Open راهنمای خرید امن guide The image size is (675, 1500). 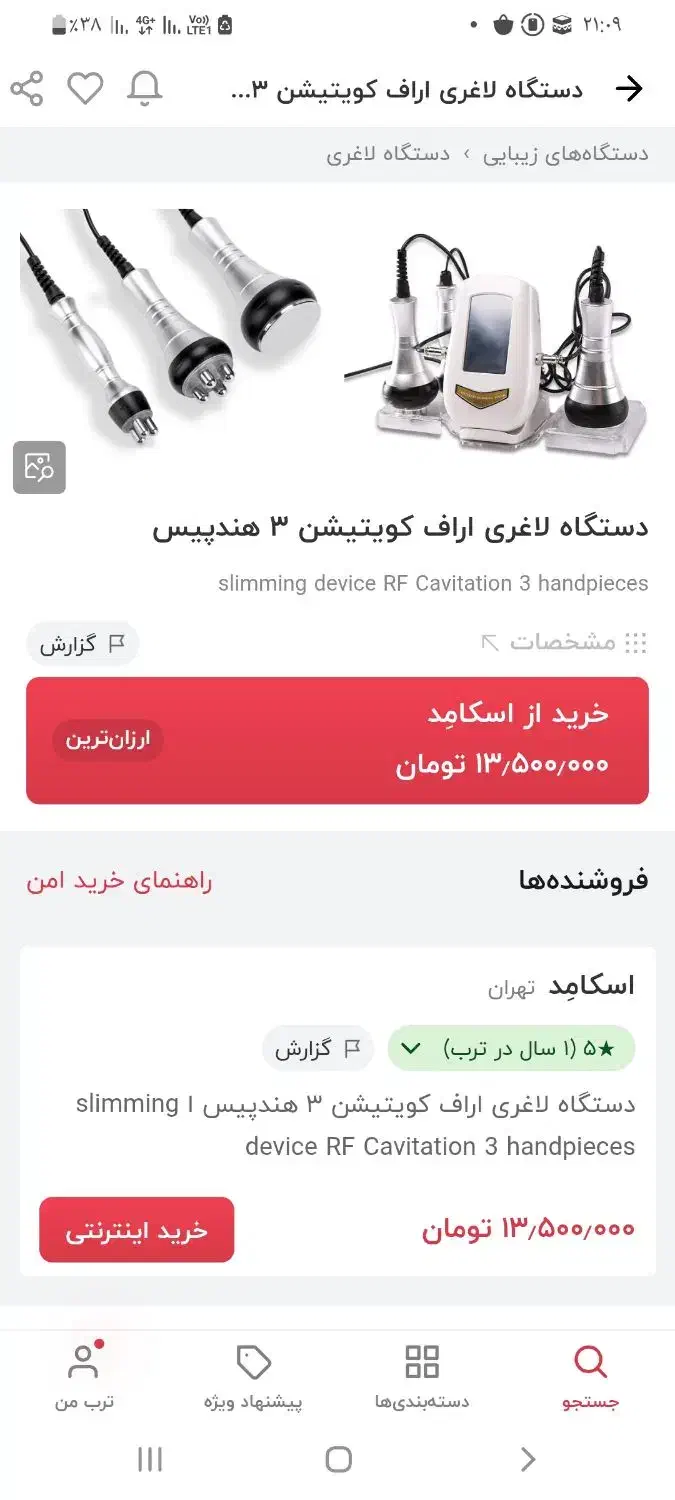pos(119,881)
